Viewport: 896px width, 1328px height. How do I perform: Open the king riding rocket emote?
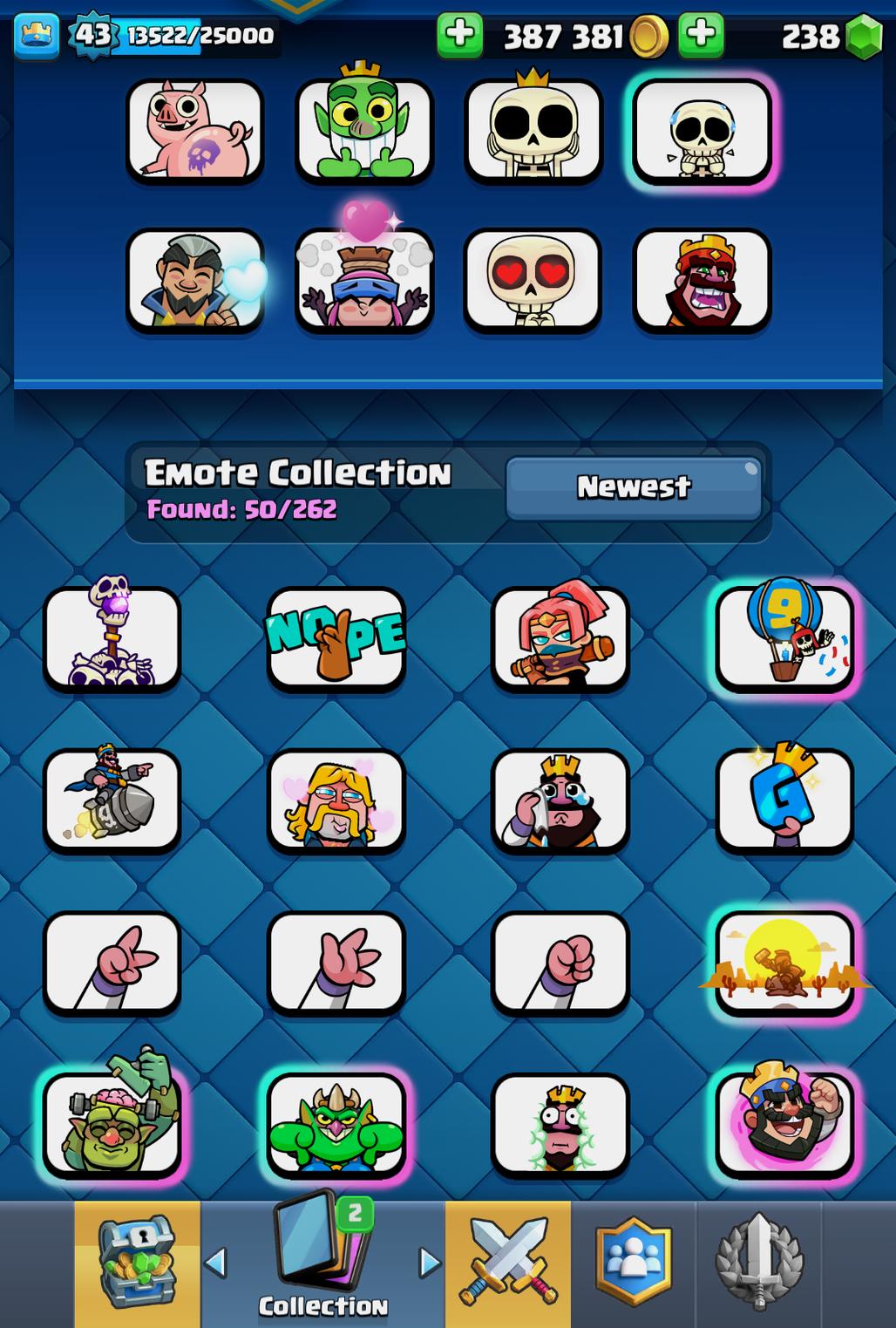112,800
